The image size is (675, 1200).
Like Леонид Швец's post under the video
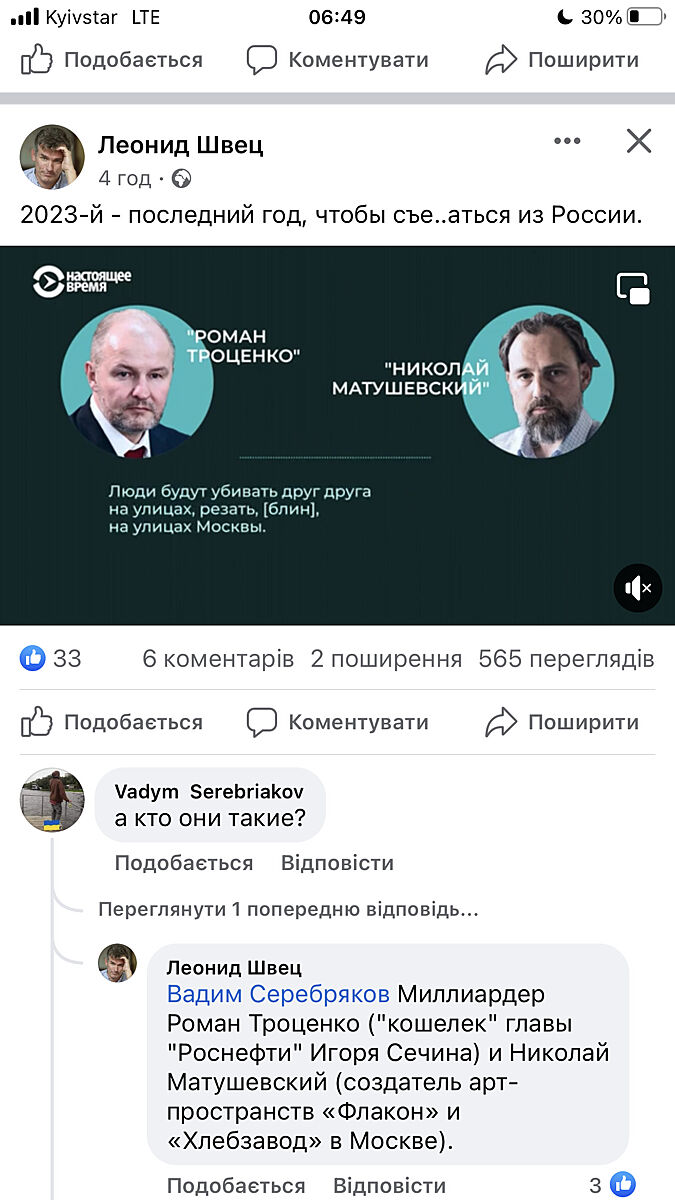click(112, 722)
